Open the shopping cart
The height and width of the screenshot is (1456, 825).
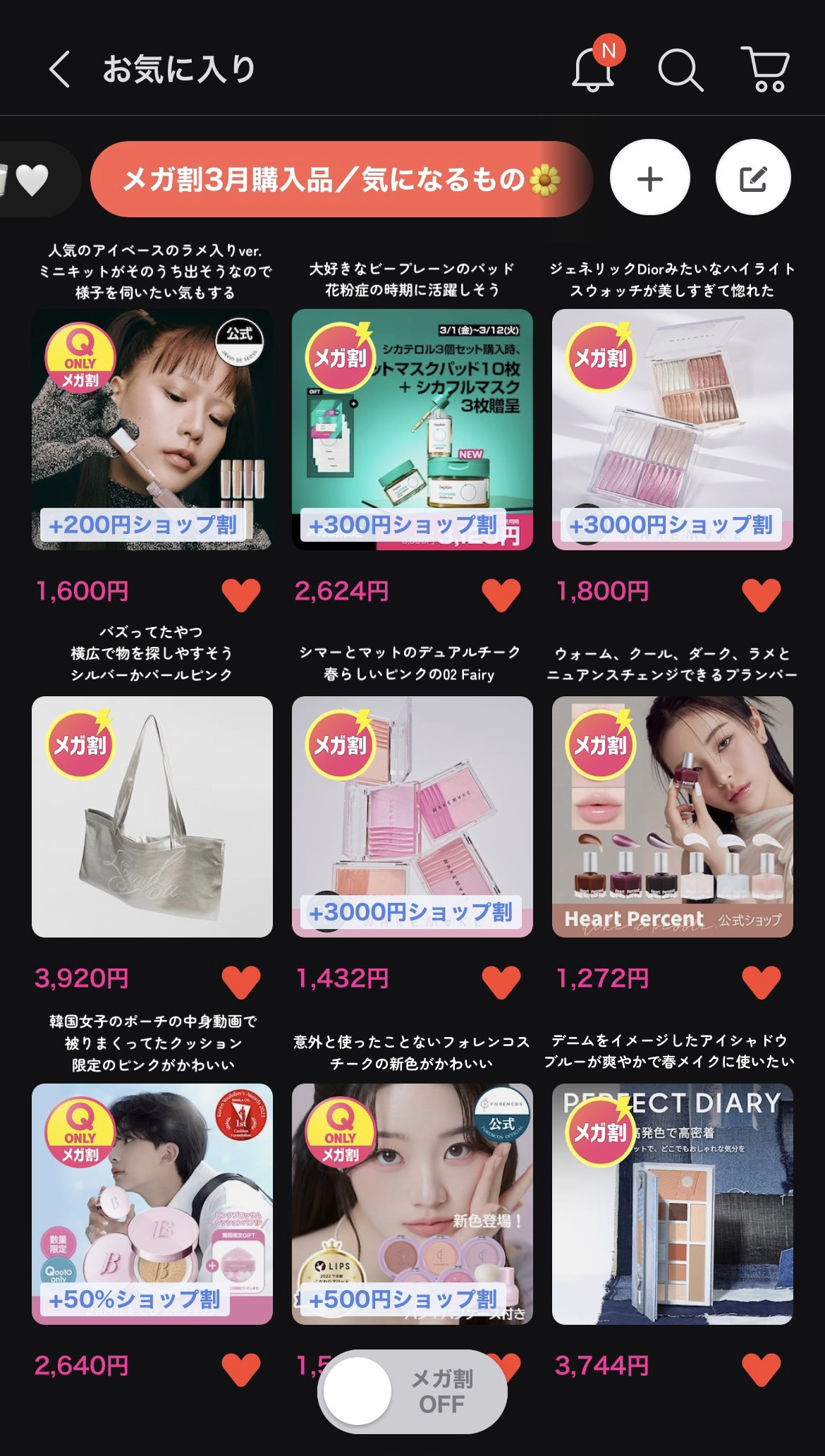(x=766, y=69)
